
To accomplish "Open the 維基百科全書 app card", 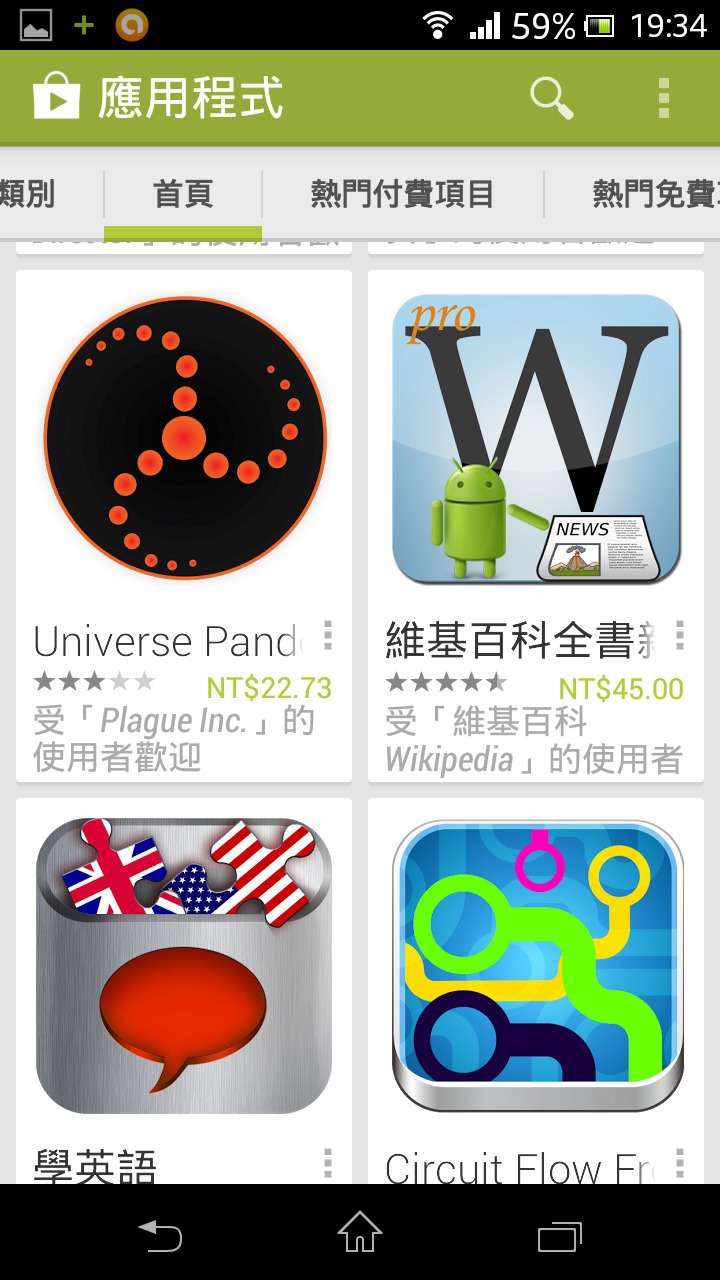I will coord(536,526).
